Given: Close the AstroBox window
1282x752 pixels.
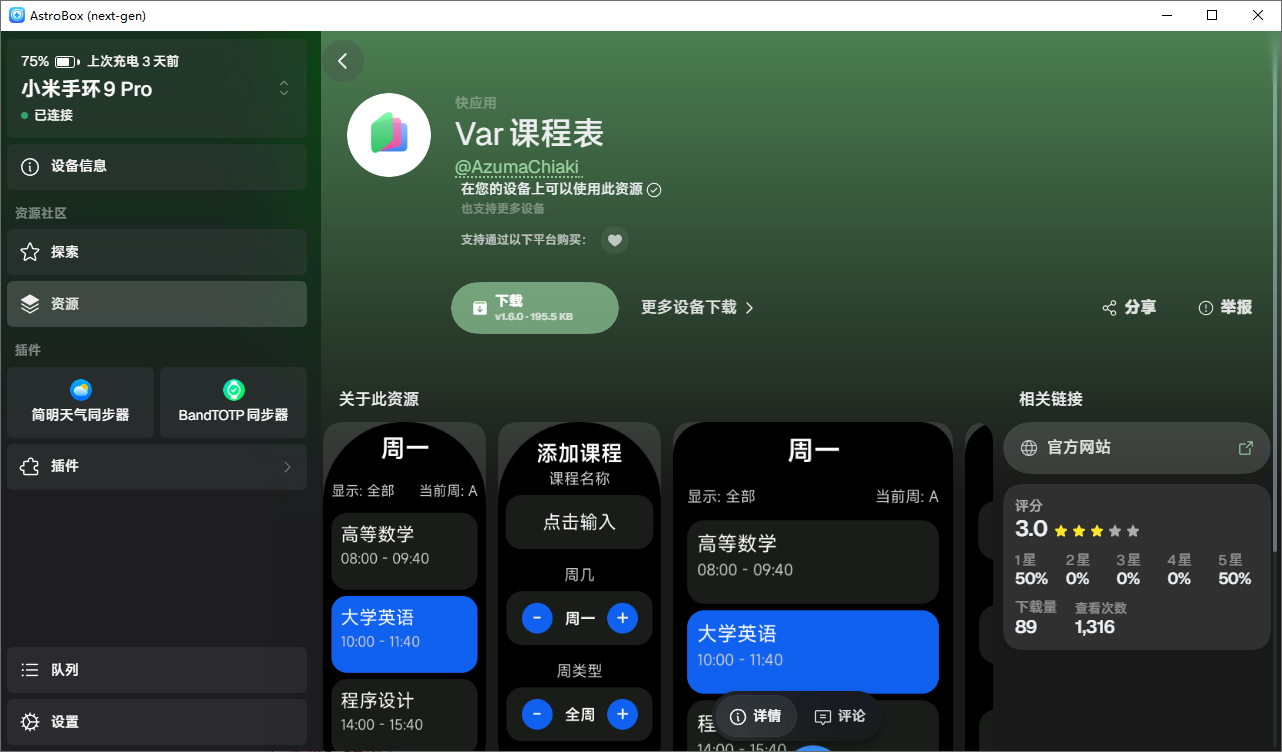Looking at the screenshot, I should [x=1258, y=15].
